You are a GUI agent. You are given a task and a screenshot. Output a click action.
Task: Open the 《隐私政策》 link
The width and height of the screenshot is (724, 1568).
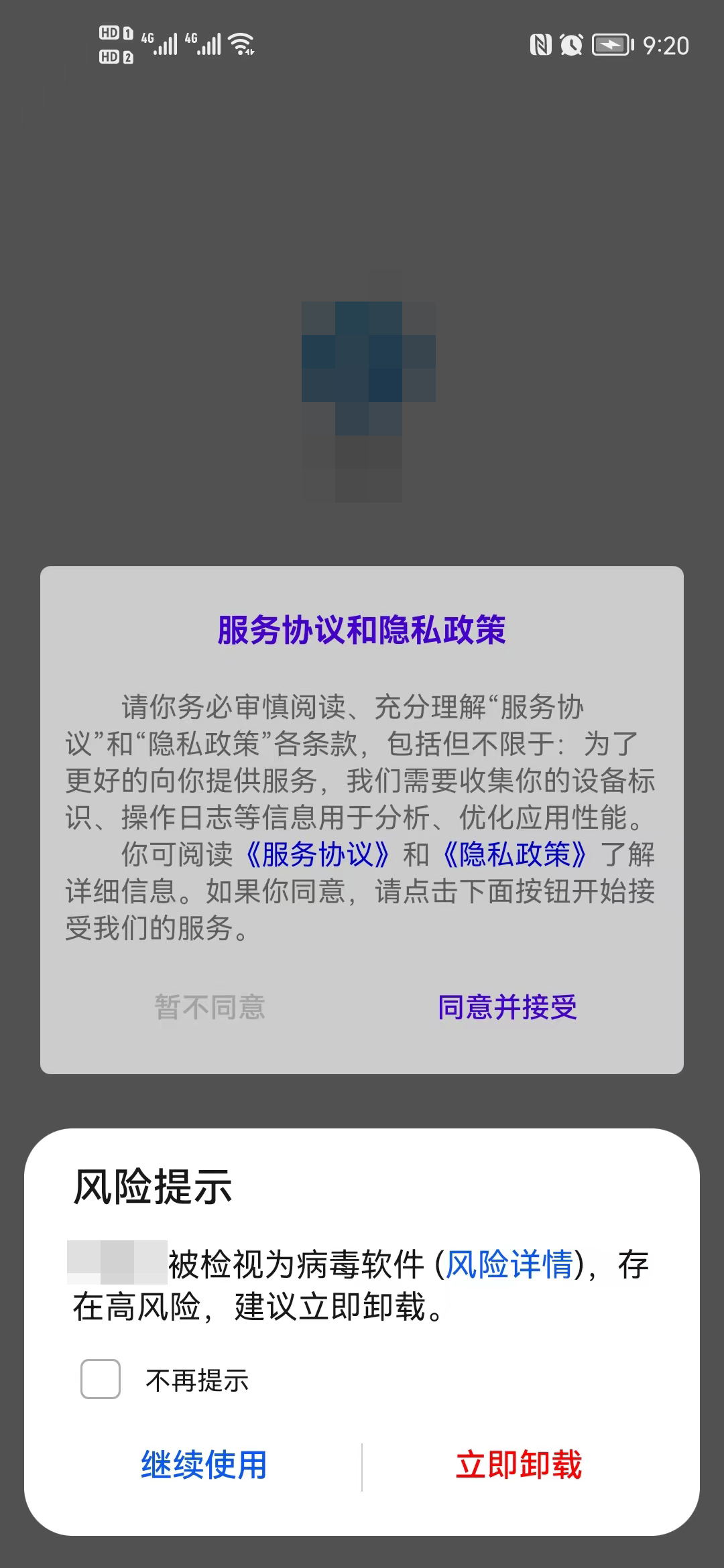click(514, 854)
